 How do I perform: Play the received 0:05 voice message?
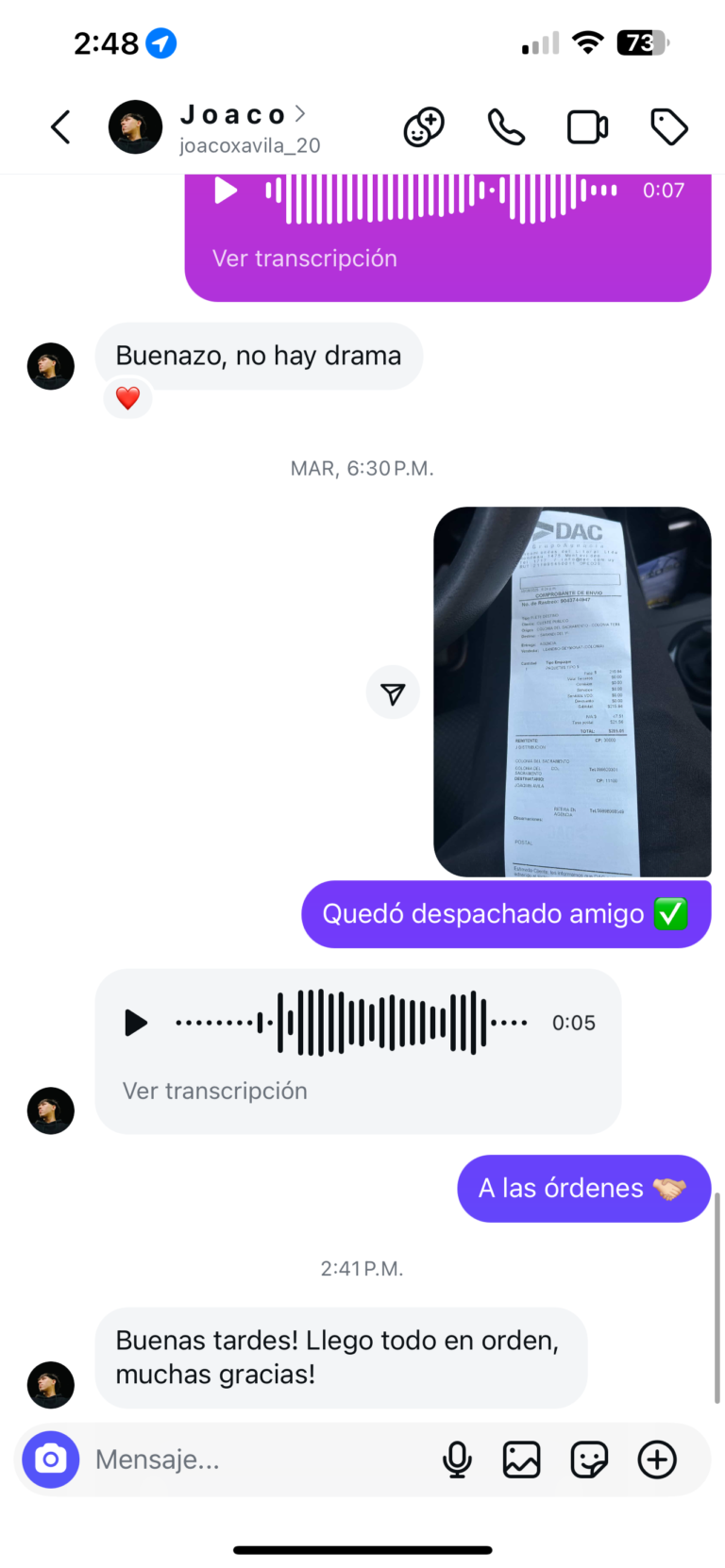(x=136, y=1023)
